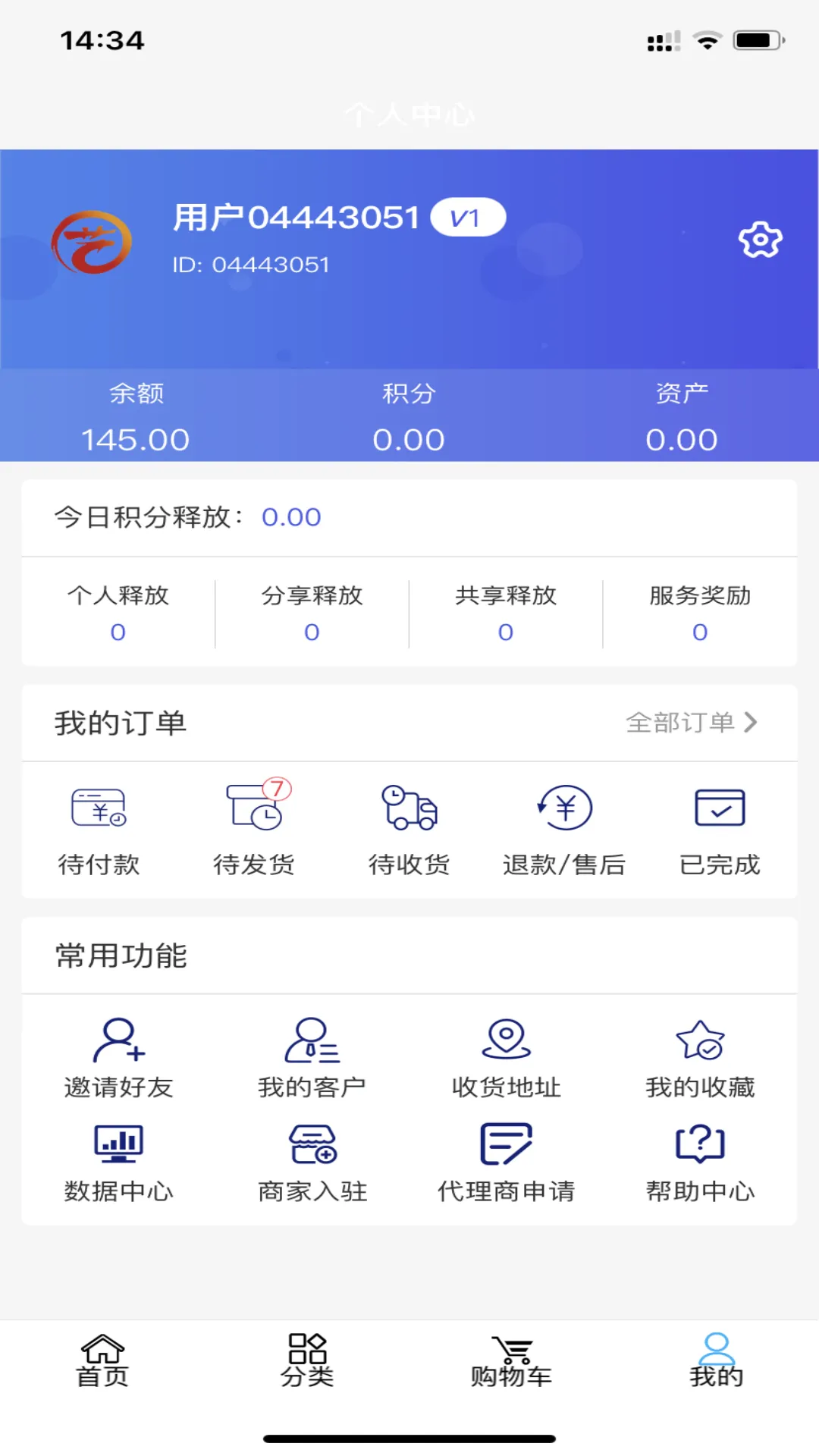View balance amount 145.00
Viewport: 819px width, 1456px height.
click(x=135, y=438)
